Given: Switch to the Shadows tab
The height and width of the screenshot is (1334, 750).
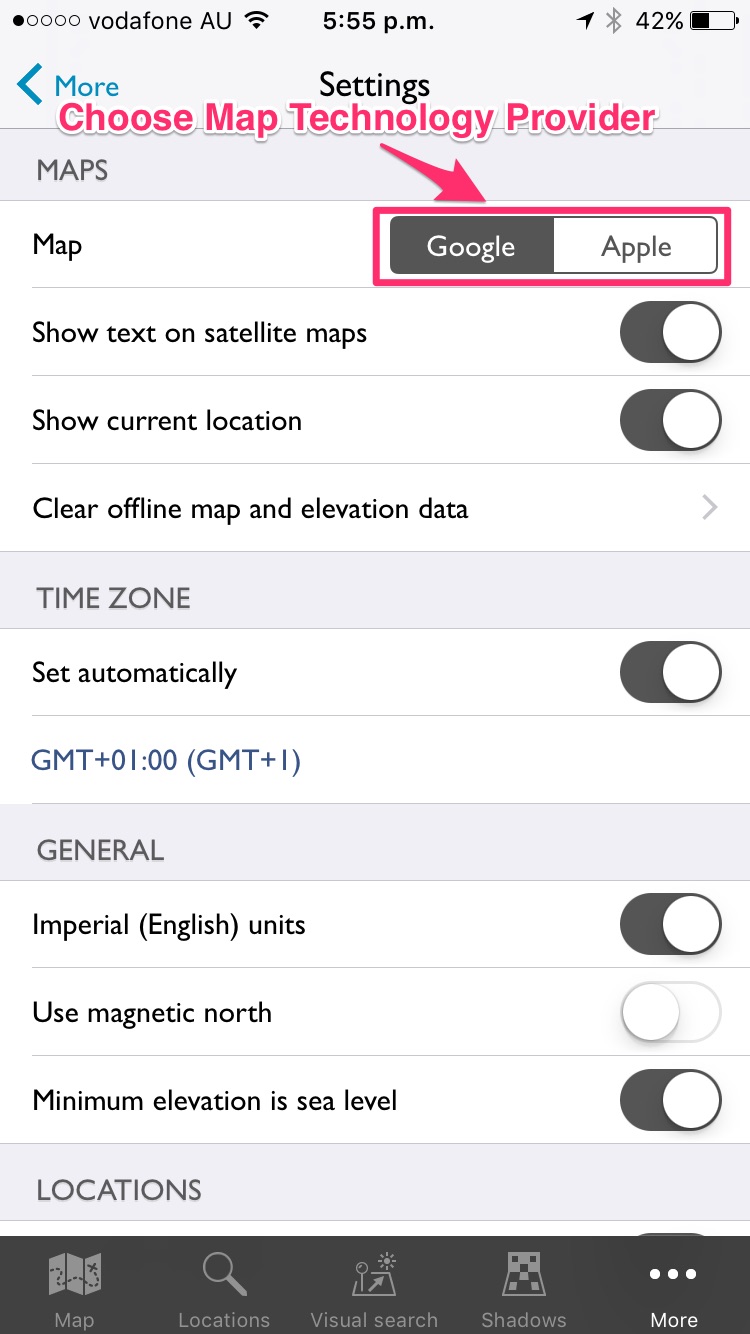Looking at the screenshot, I should point(524,1287).
